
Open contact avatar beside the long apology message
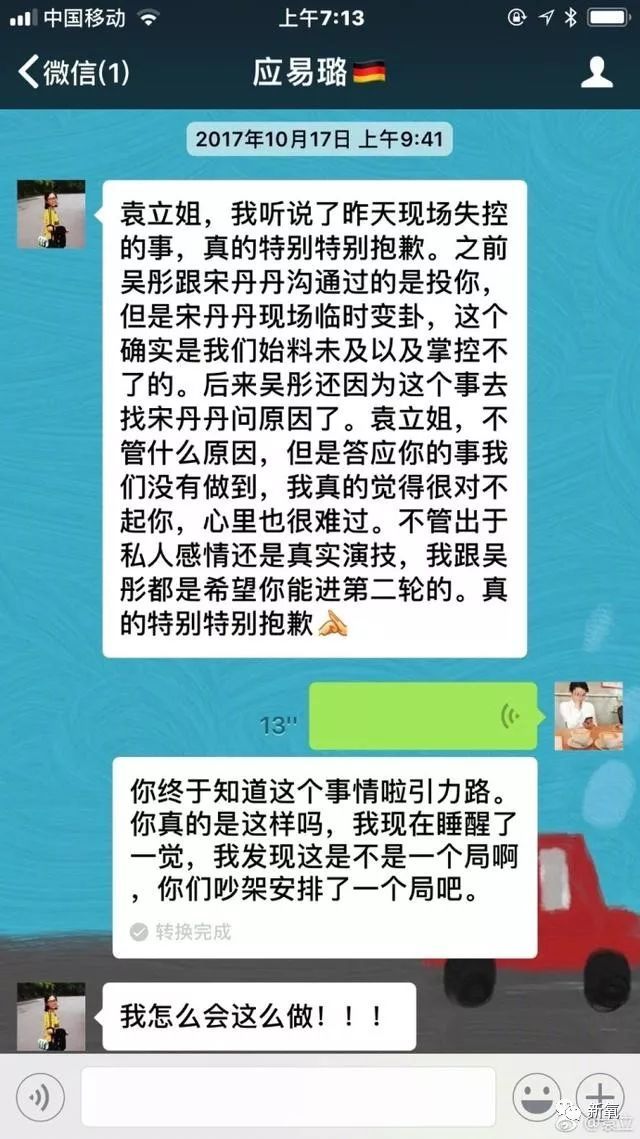coord(51,214)
